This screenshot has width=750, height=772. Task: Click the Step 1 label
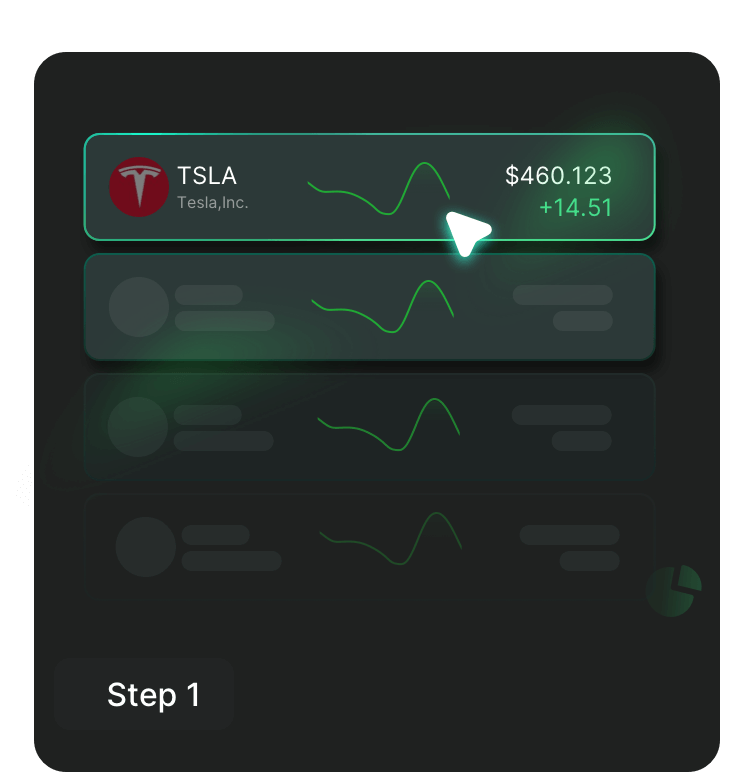(x=154, y=695)
